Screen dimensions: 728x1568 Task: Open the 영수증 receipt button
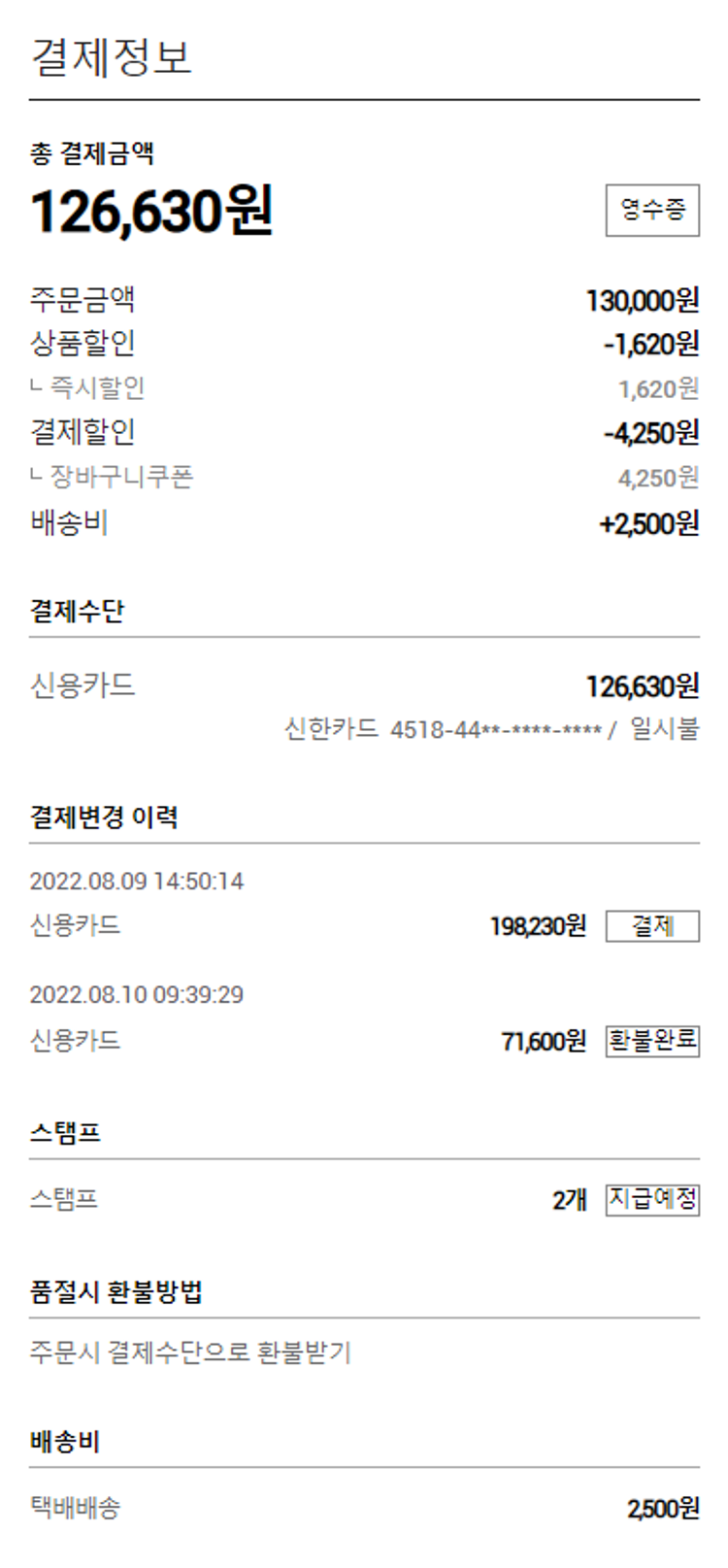pyautogui.click(x=652, y=210)
